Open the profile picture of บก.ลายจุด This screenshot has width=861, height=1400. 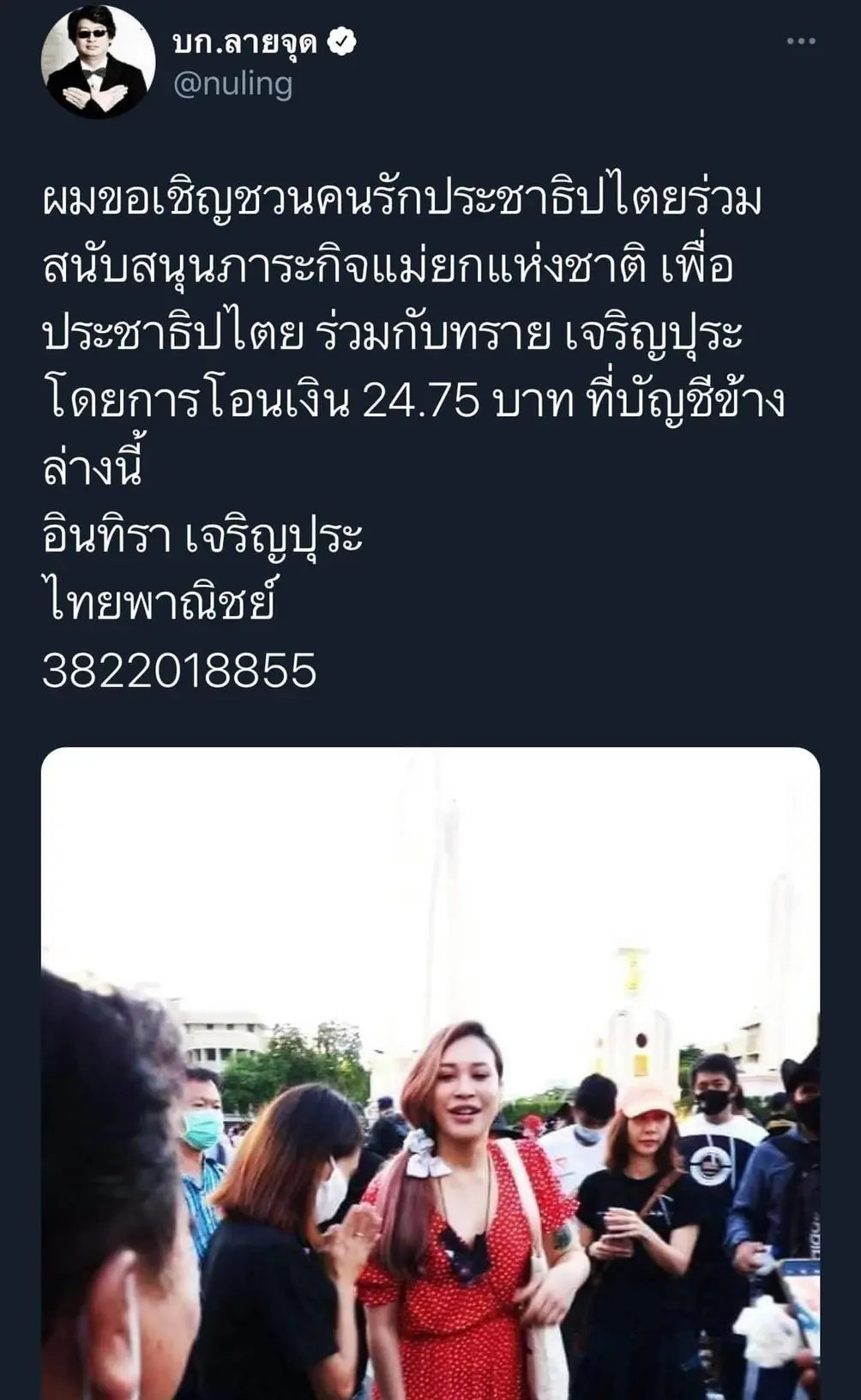[x=98, y=62]
